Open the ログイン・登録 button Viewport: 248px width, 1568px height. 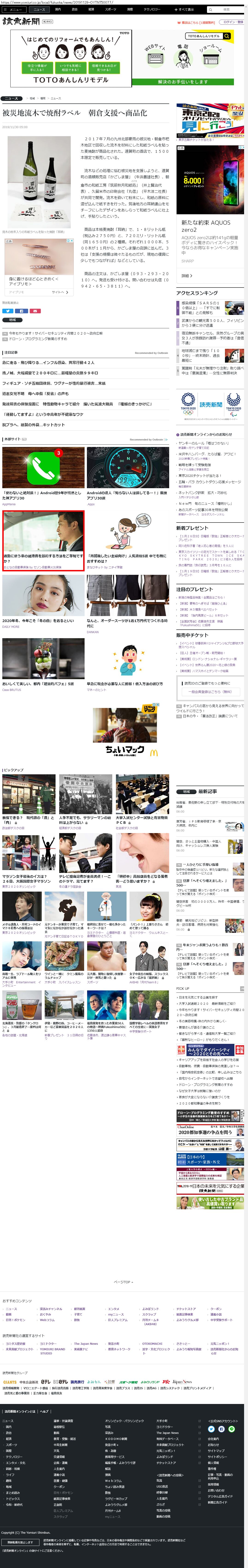coord(232,22)
